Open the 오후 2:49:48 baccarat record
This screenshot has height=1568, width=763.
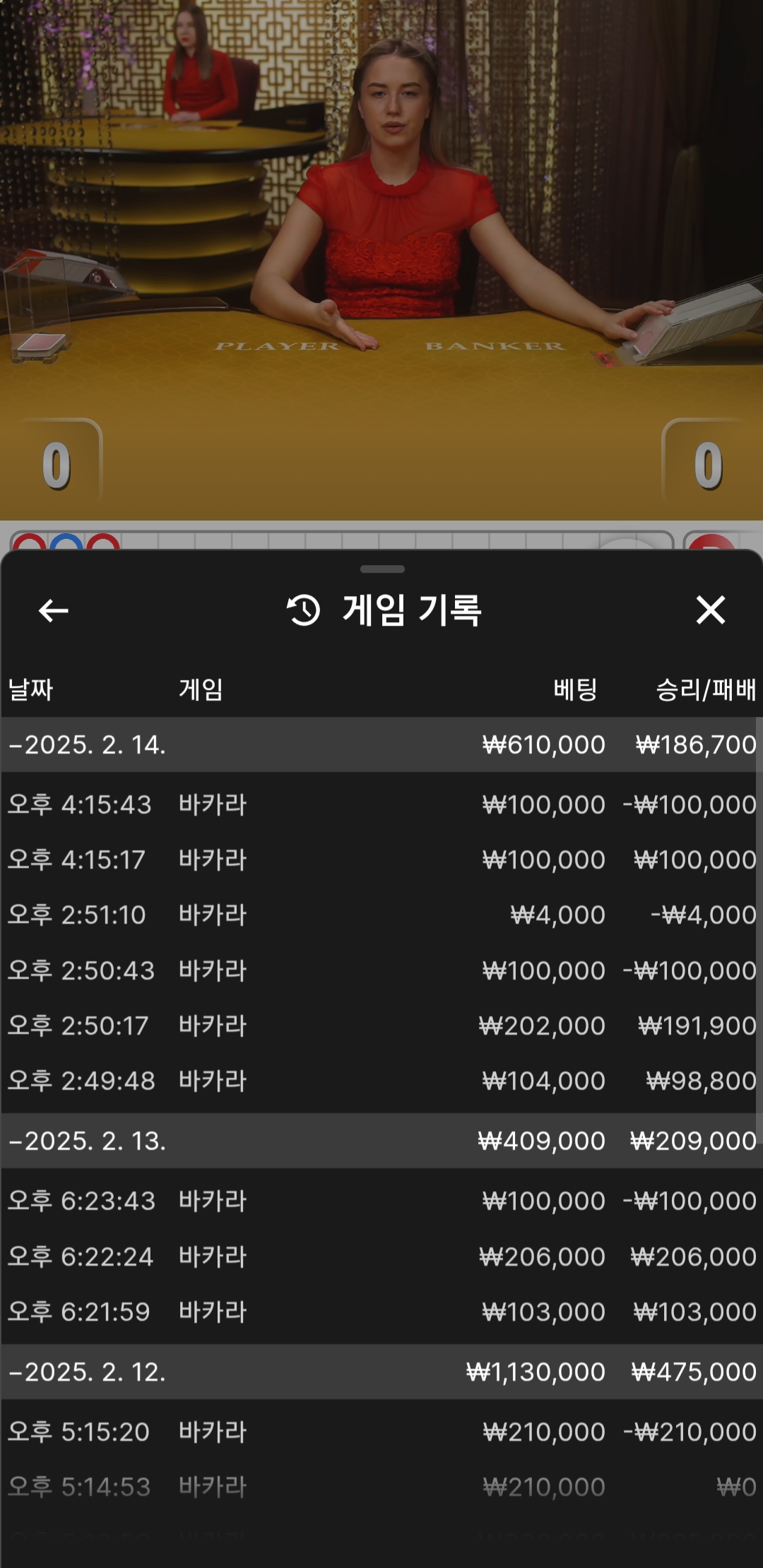click(381, 1081)
